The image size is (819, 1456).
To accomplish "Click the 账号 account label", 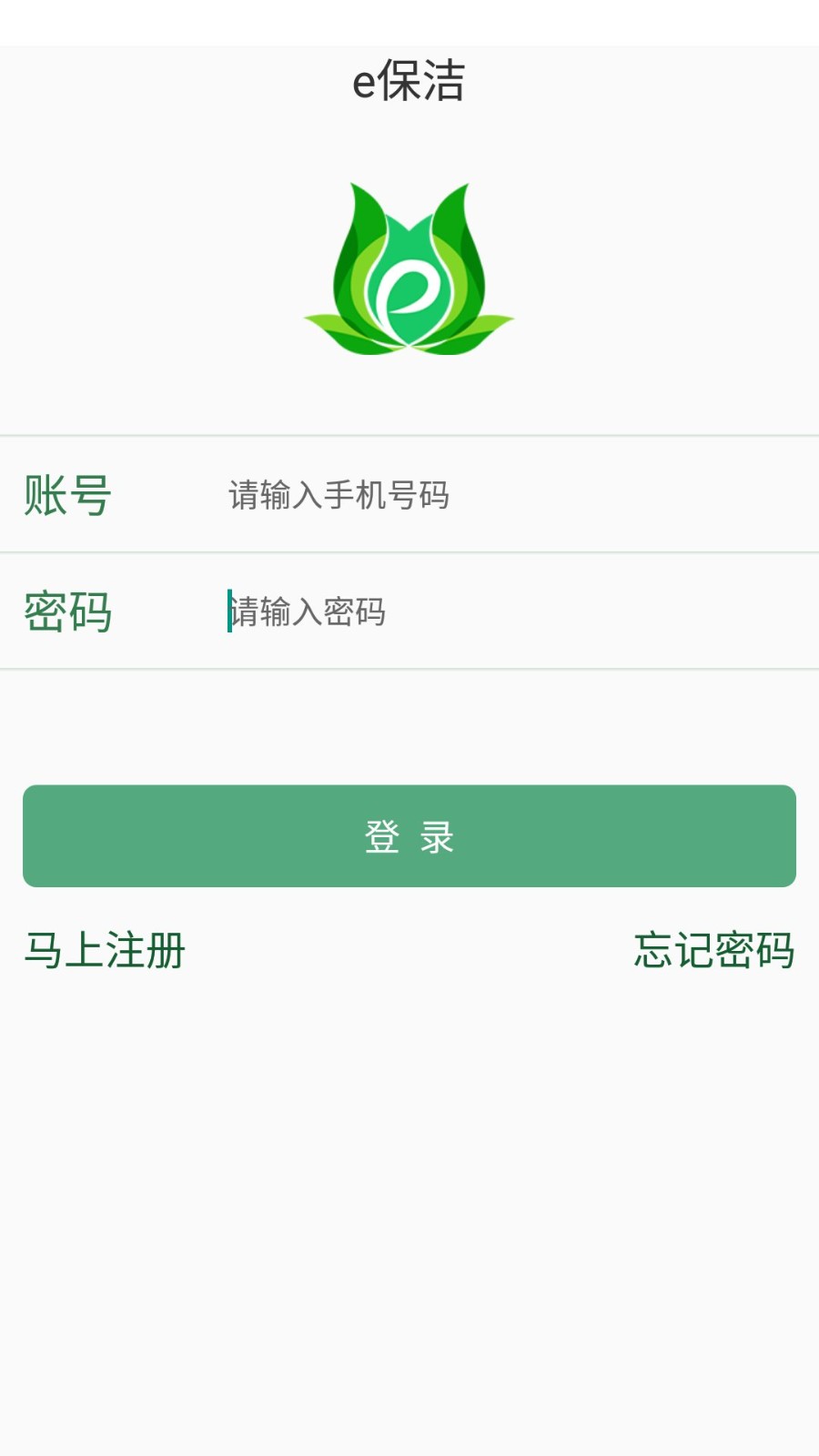I will (x=67, y=497).
